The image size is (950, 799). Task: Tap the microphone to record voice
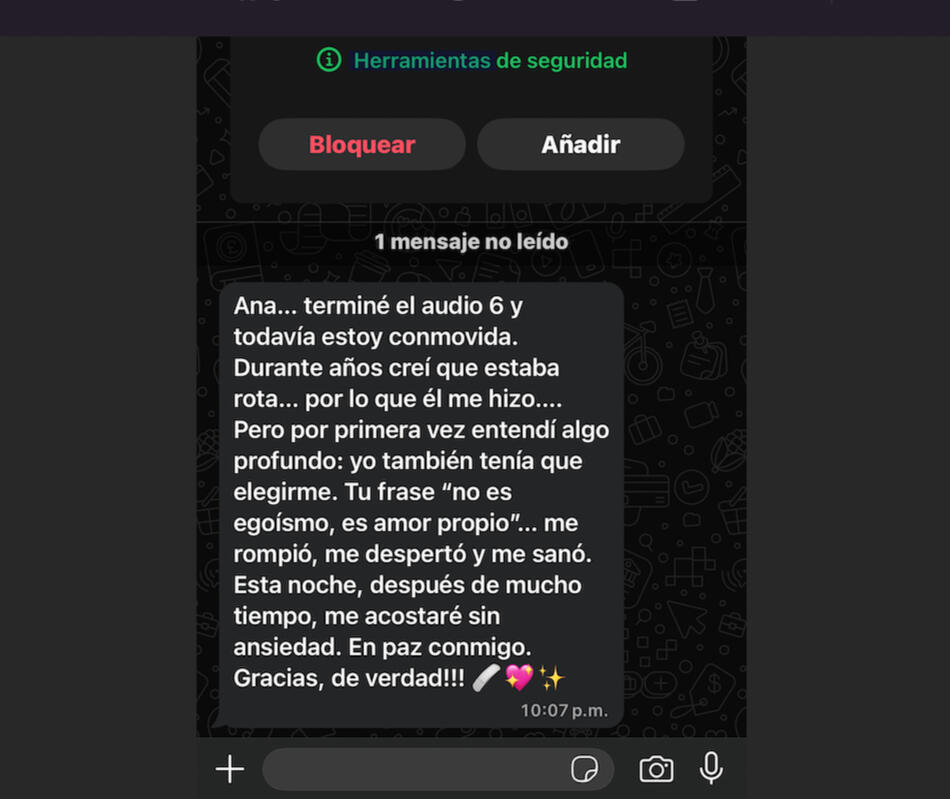[711, 768]
